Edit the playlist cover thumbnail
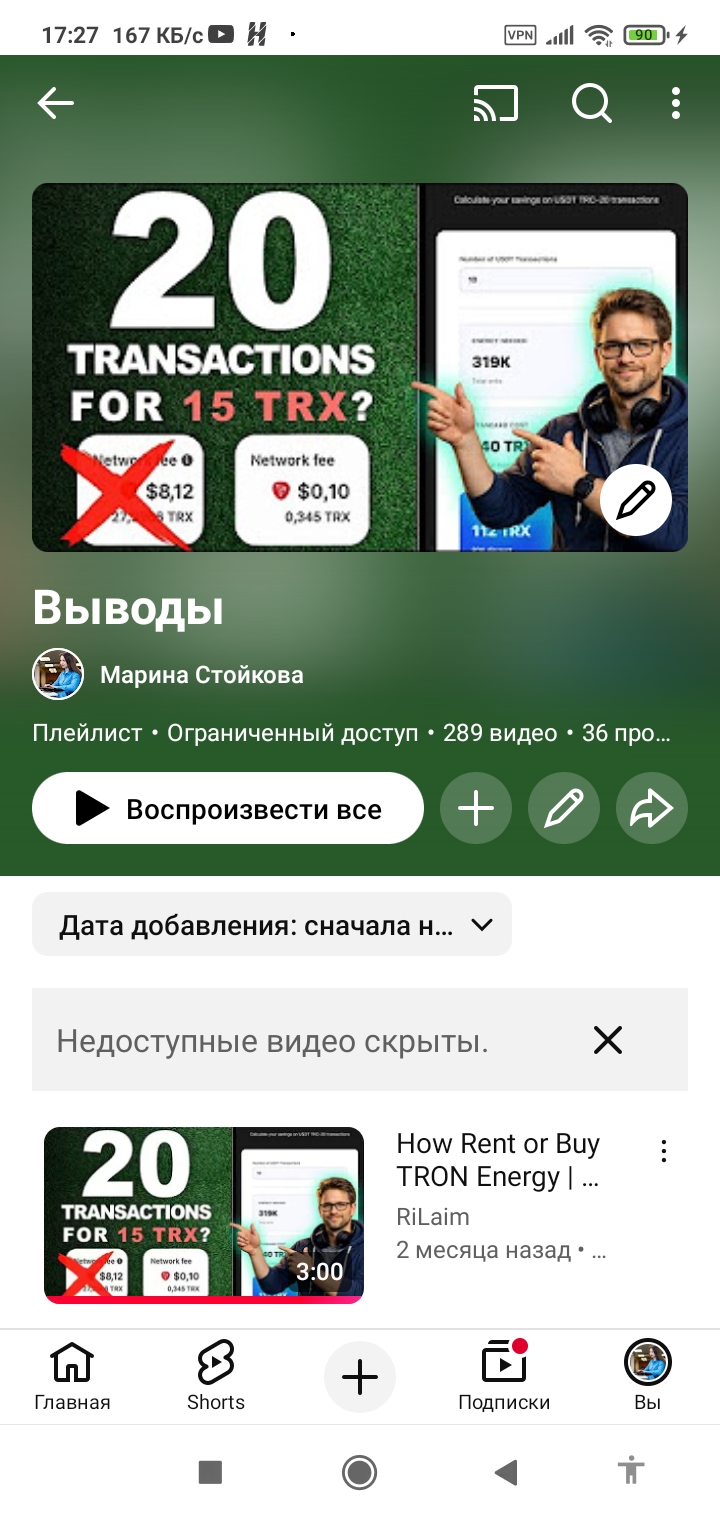This screenshot has height=1520, width=720. point(636,500)
